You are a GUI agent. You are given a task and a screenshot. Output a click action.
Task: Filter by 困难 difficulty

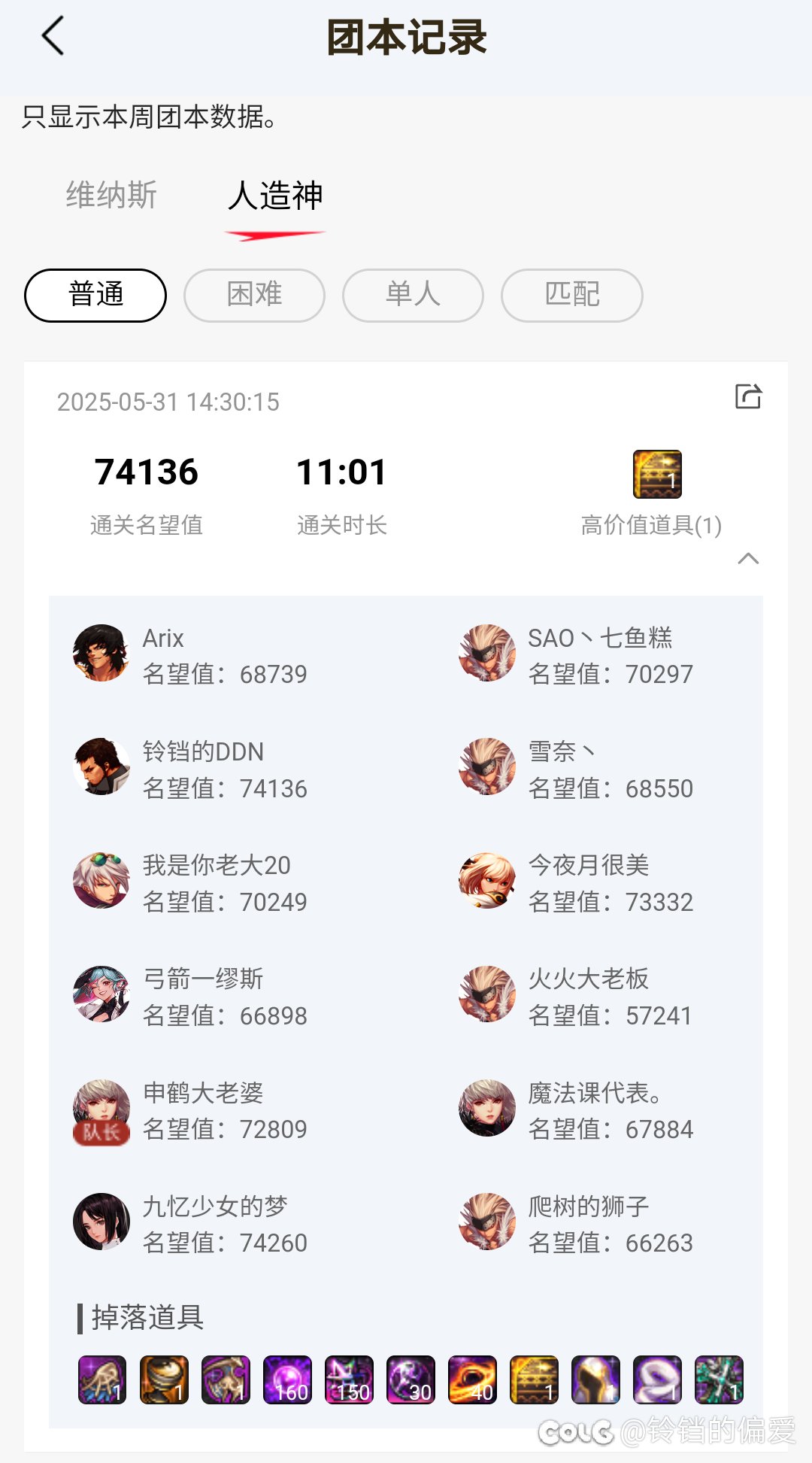pyautogui.click(x=254, y=295)
